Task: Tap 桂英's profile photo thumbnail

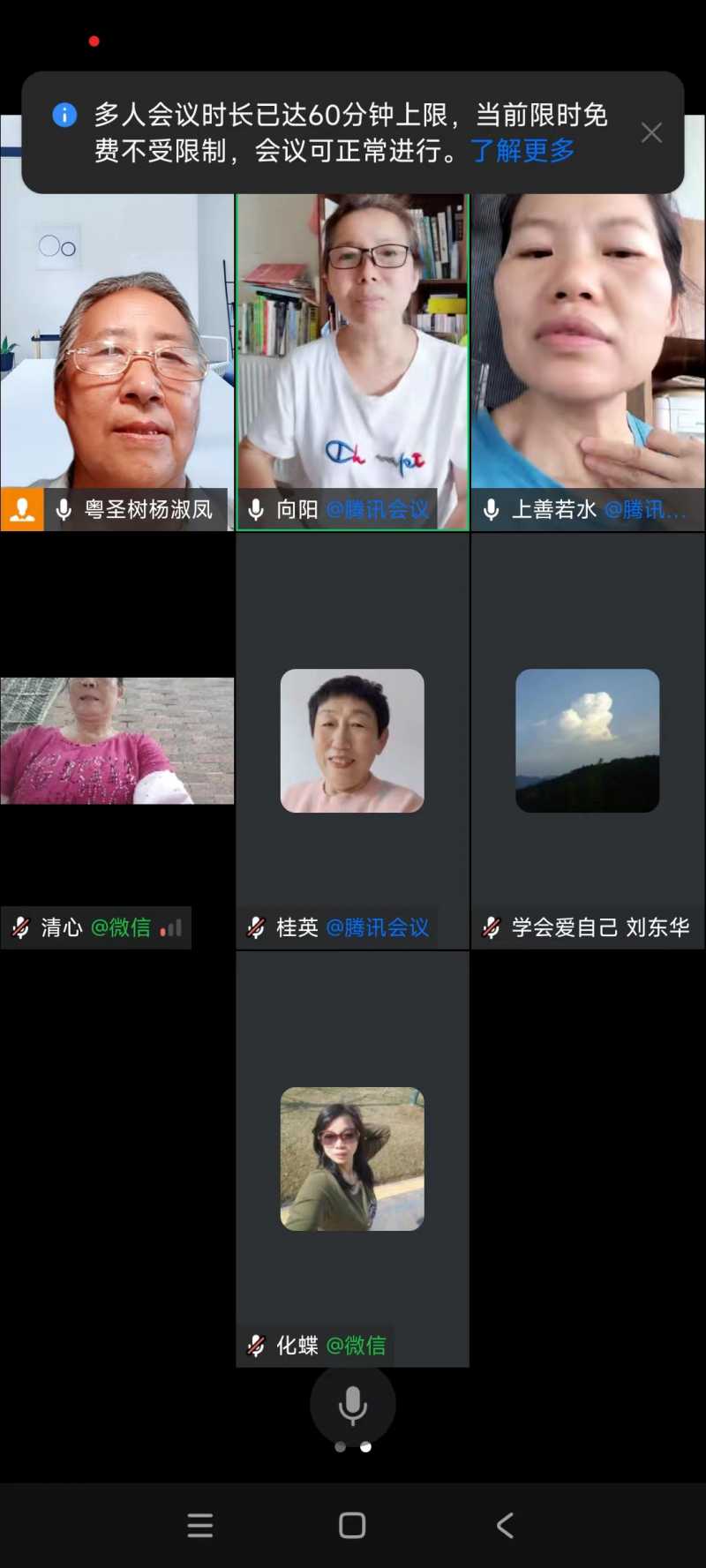Action: click(351, 740)
